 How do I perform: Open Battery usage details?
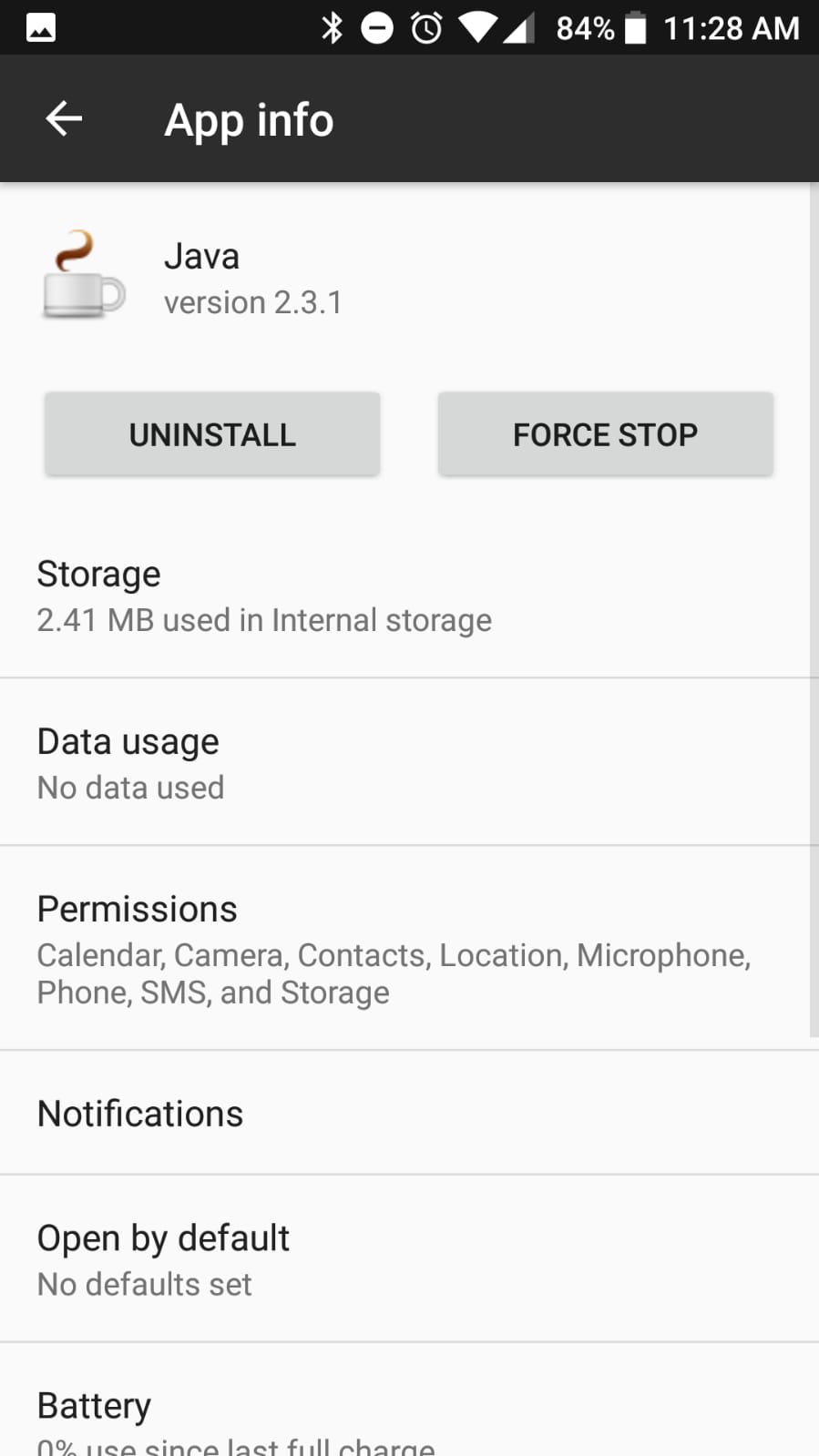(409, 1400)
